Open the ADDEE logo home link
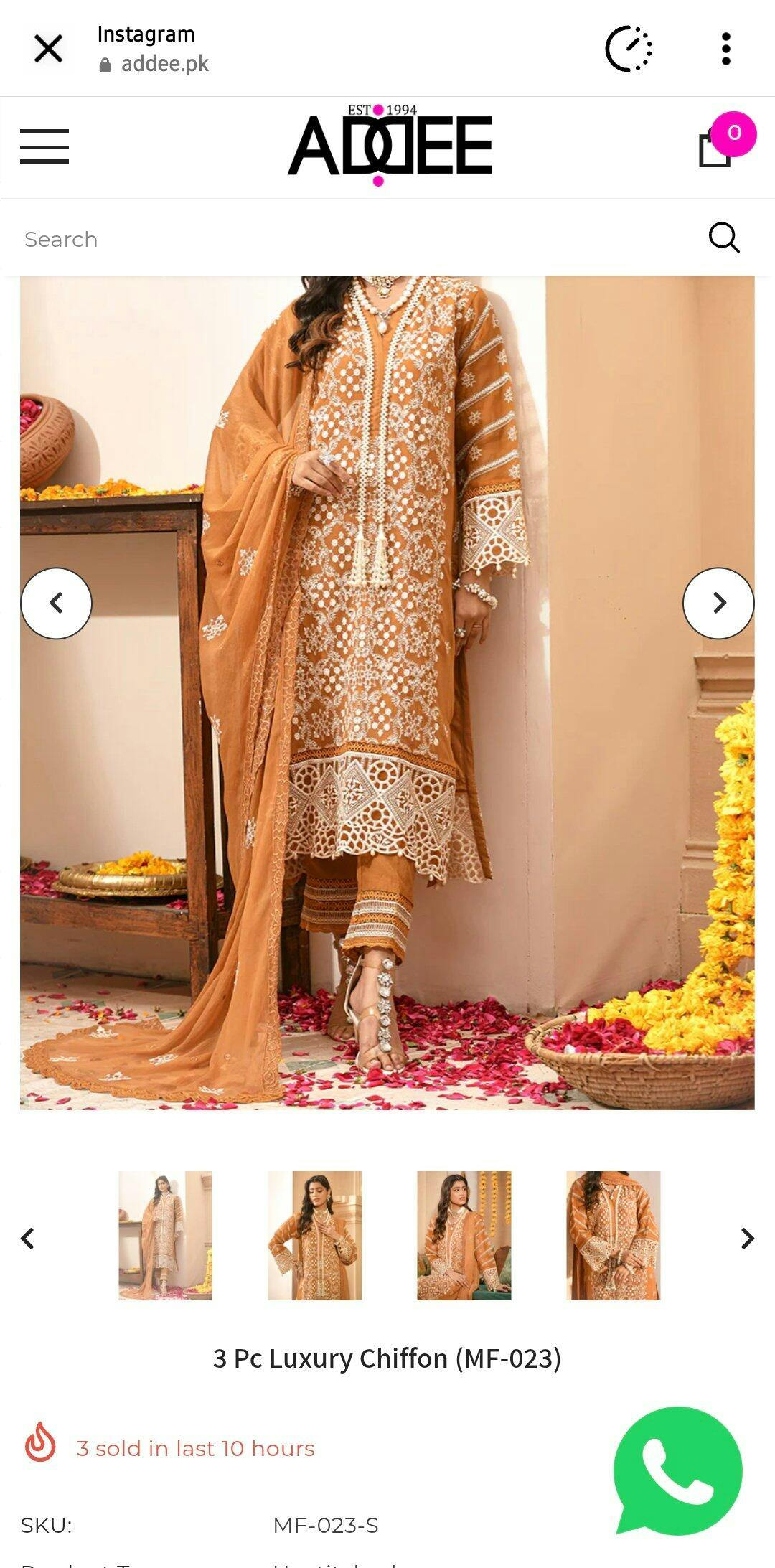 click(x=390, y=146)
